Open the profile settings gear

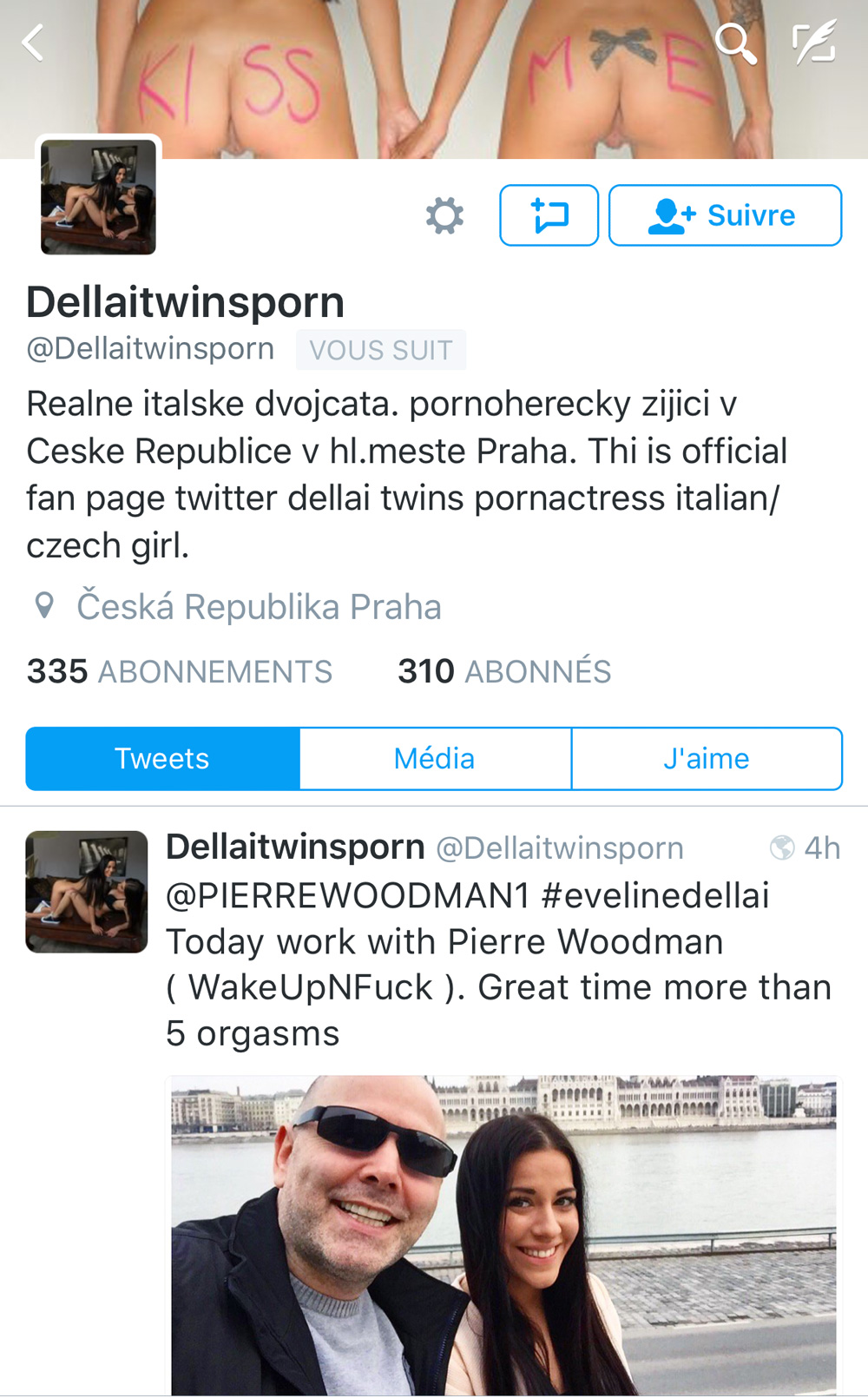[444, 215]
